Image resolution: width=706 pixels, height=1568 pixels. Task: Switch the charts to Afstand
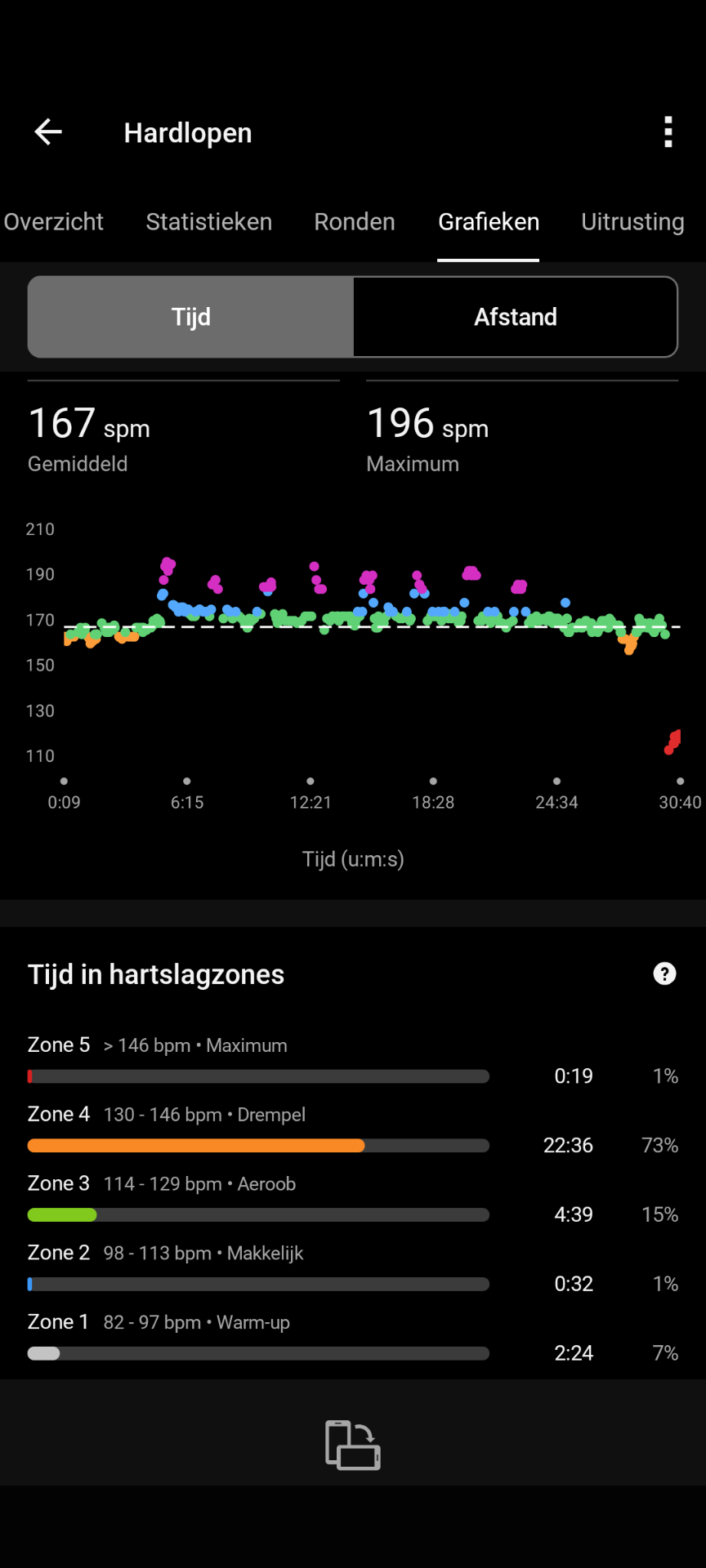click(x=516, y=317)
